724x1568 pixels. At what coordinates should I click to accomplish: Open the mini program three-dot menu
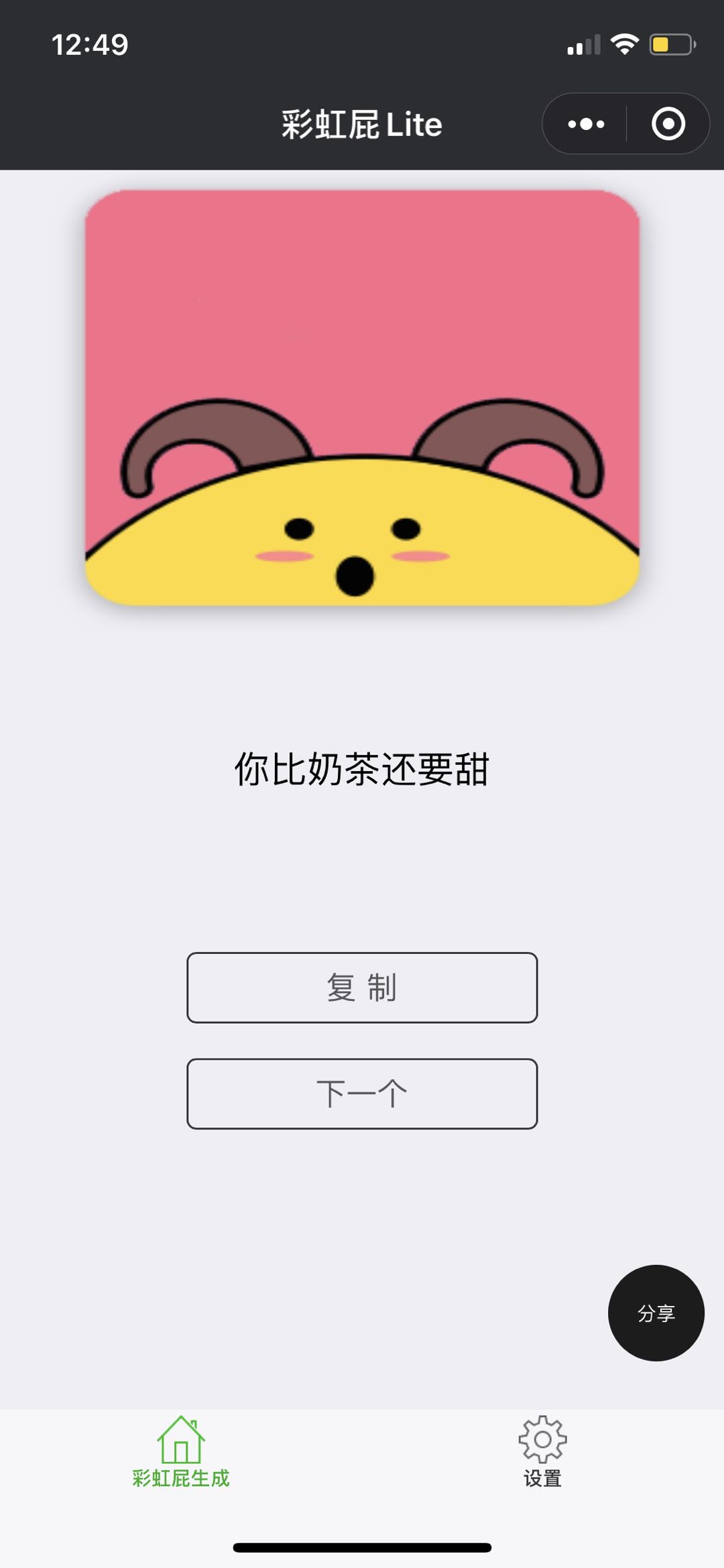point(586,124)
